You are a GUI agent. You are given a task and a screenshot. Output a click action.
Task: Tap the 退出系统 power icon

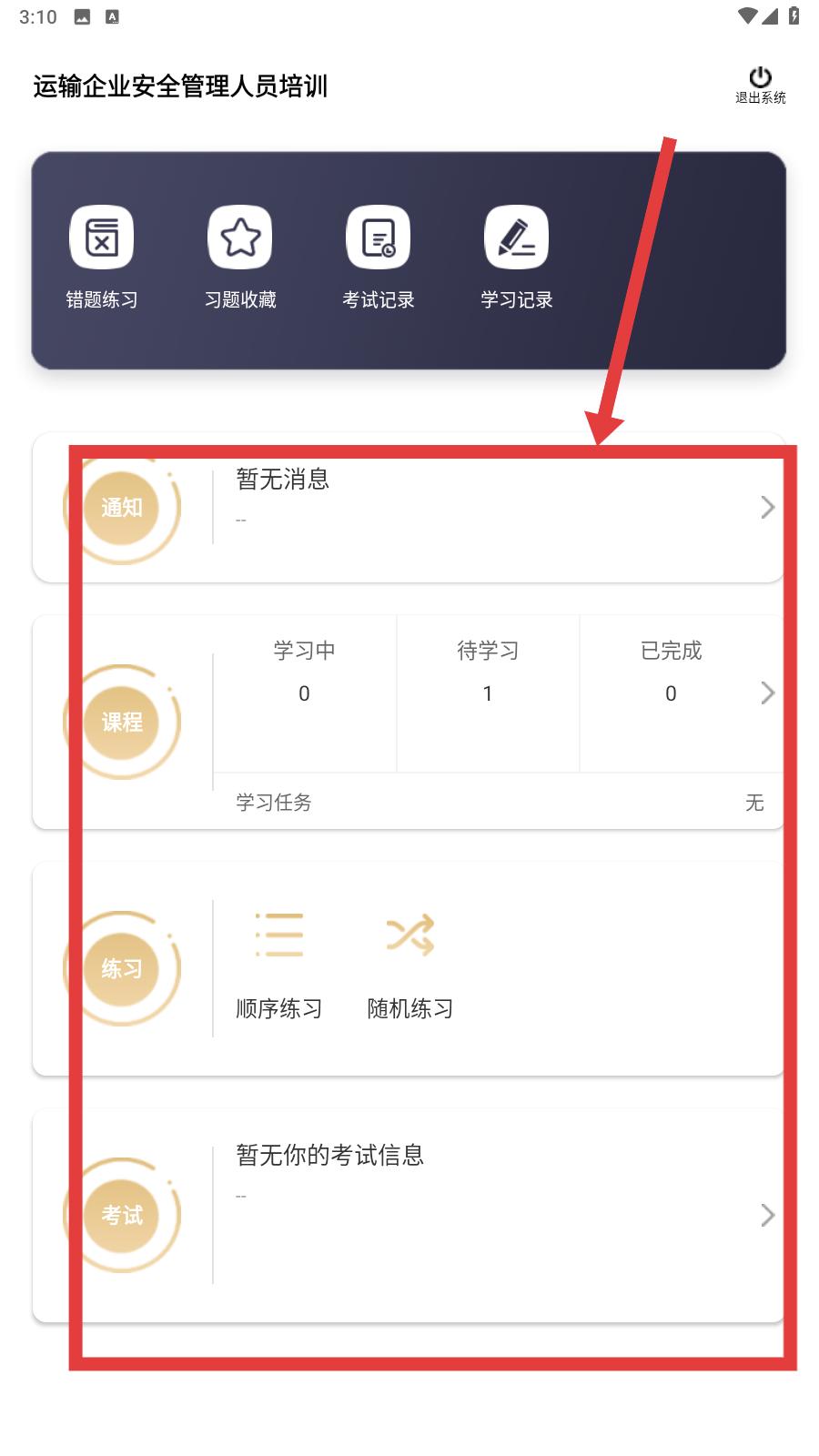[760, 77]
